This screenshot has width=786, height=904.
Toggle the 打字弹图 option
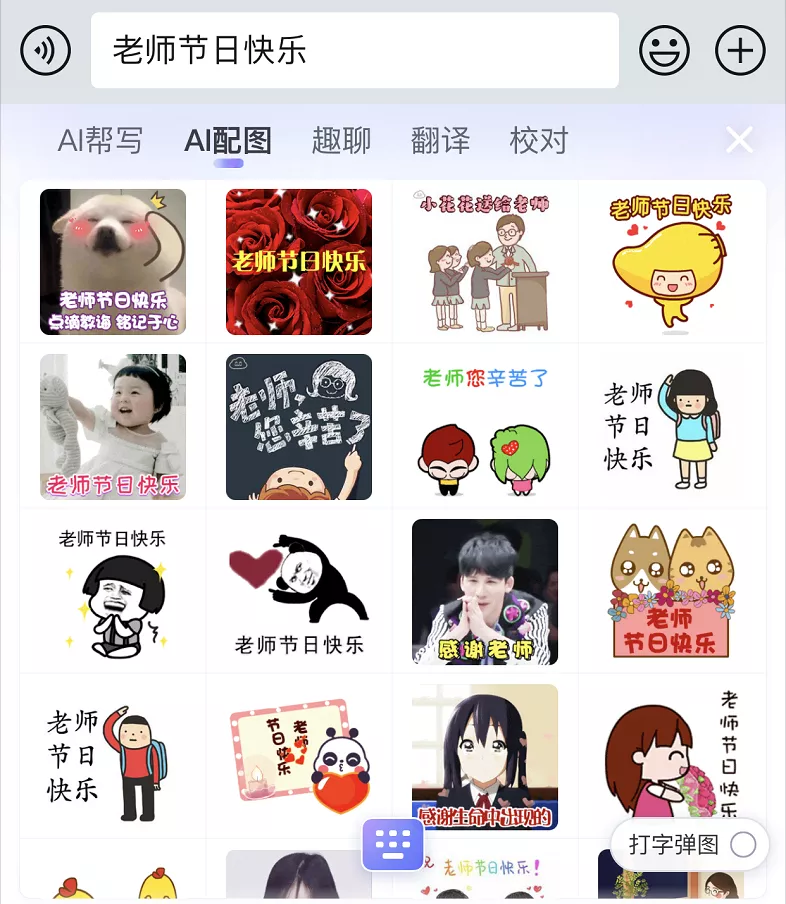pos(743,845)
